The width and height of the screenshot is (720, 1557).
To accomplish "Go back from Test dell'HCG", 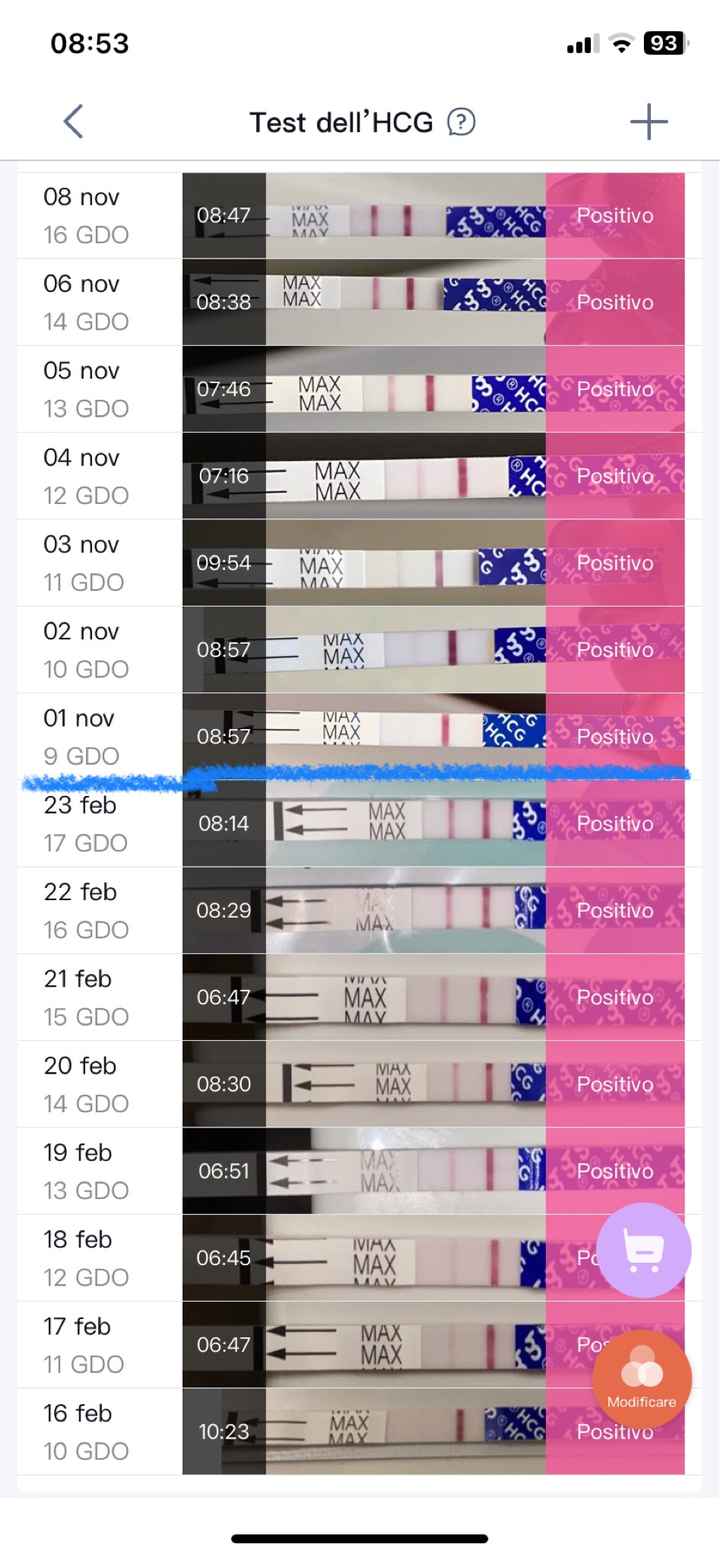I will pyautogui.click(x=73, y=122).
